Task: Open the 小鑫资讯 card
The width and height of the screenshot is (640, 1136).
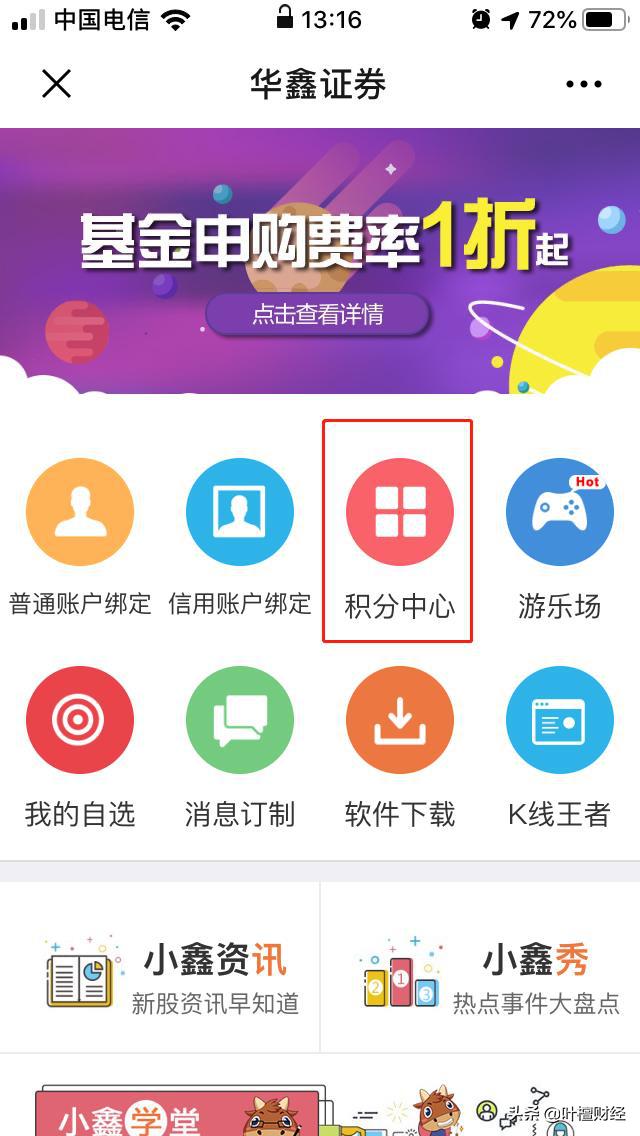Action: pos(165,975)
